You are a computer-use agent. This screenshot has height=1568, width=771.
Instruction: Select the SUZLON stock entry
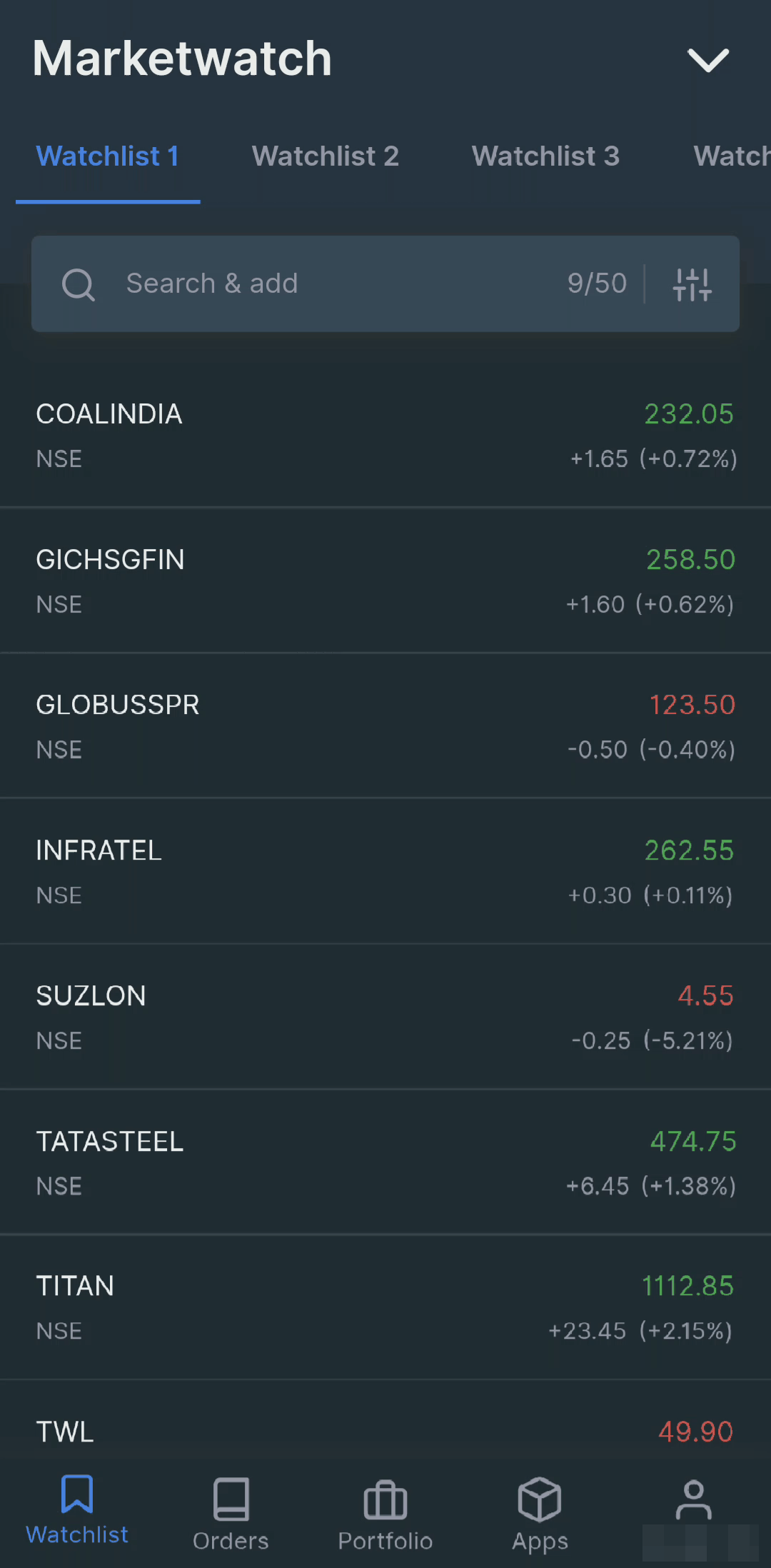tap(385, 1017)
